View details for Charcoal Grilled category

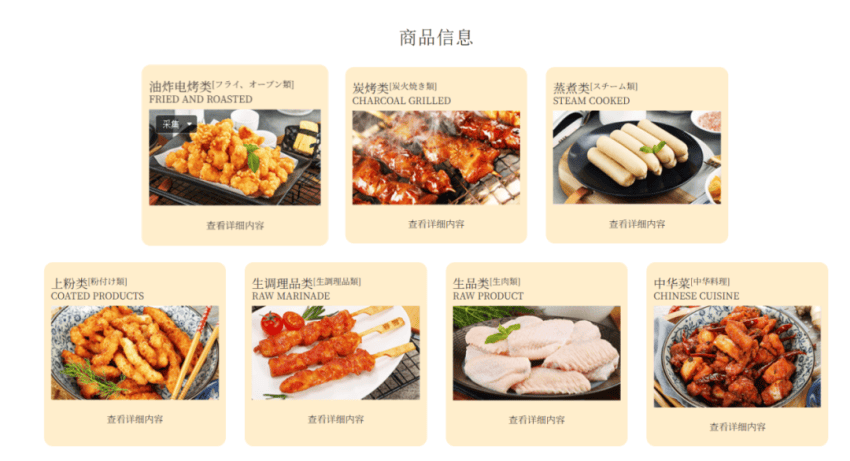tap(436, 224)
